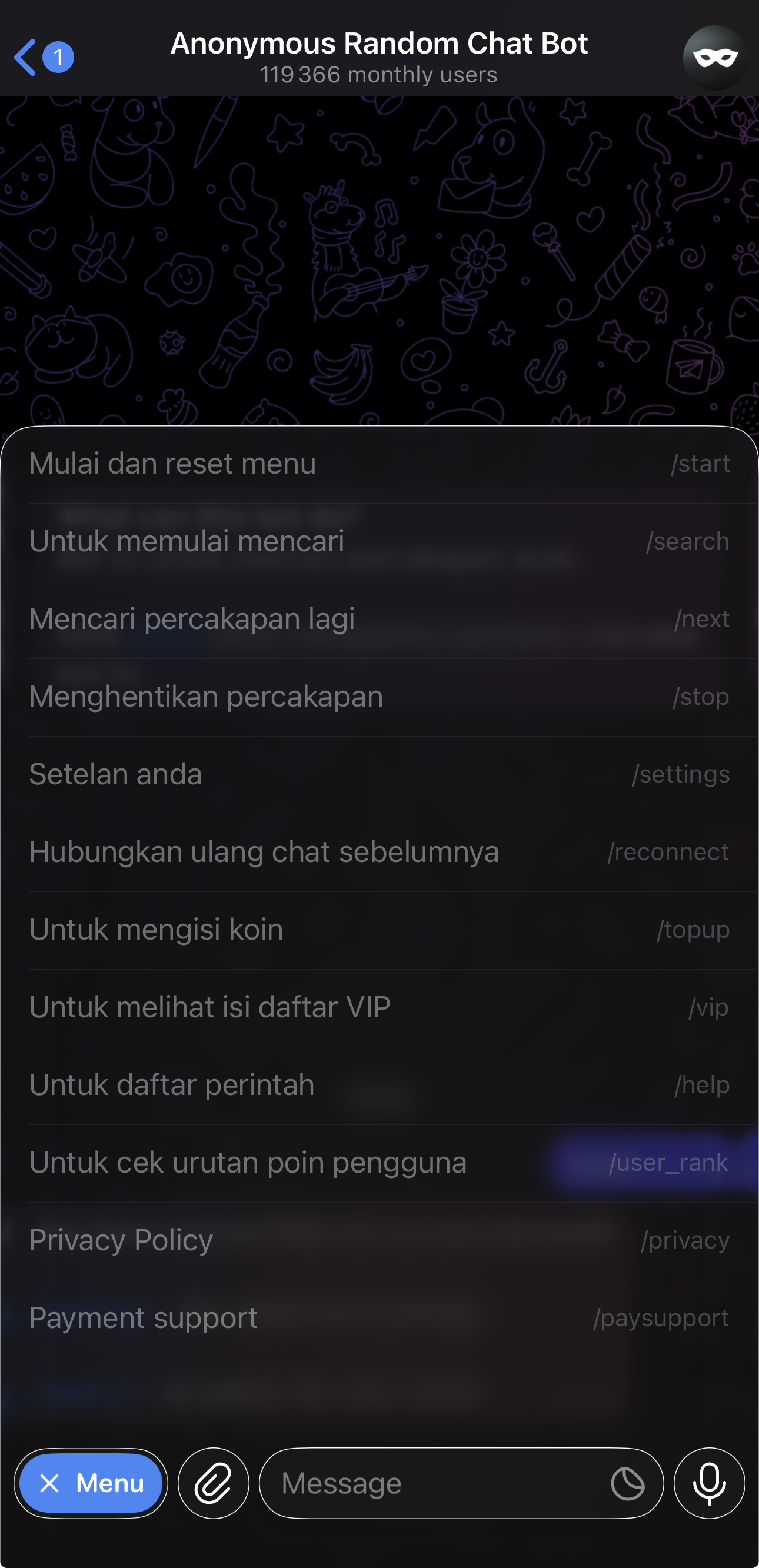Check user point ranking via /user_rank
The image size is (759, 1568).
(x=379, y=1162)
